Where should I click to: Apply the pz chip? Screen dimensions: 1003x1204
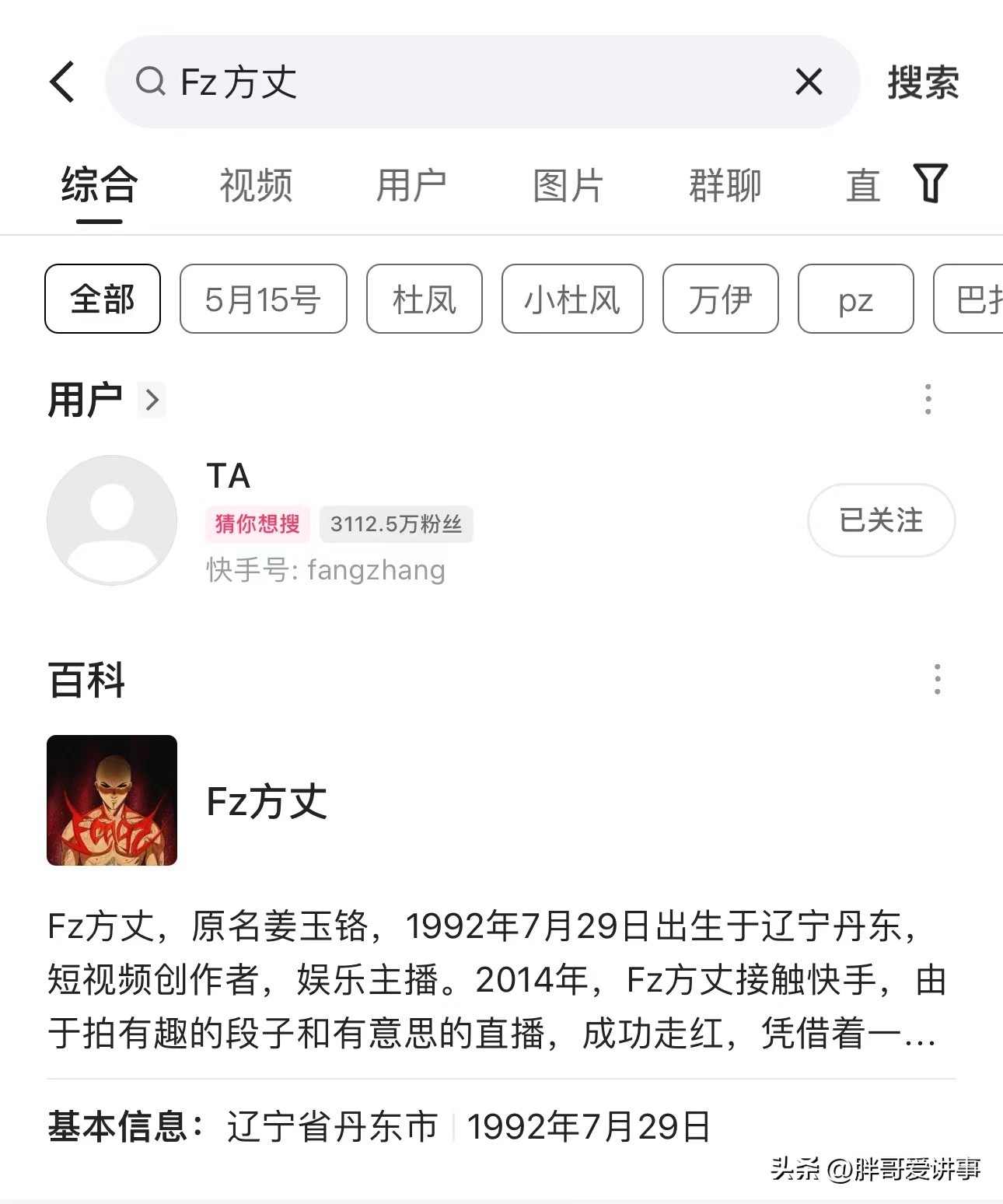pyautogui.click(x=855, y=299)
